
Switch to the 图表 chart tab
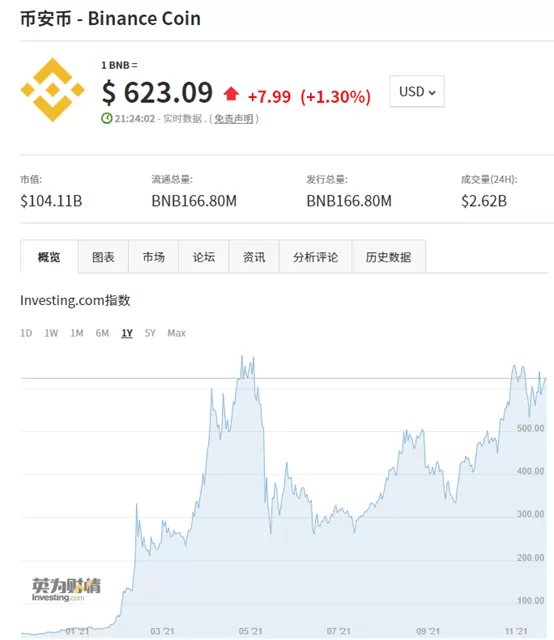pos(103,257)
